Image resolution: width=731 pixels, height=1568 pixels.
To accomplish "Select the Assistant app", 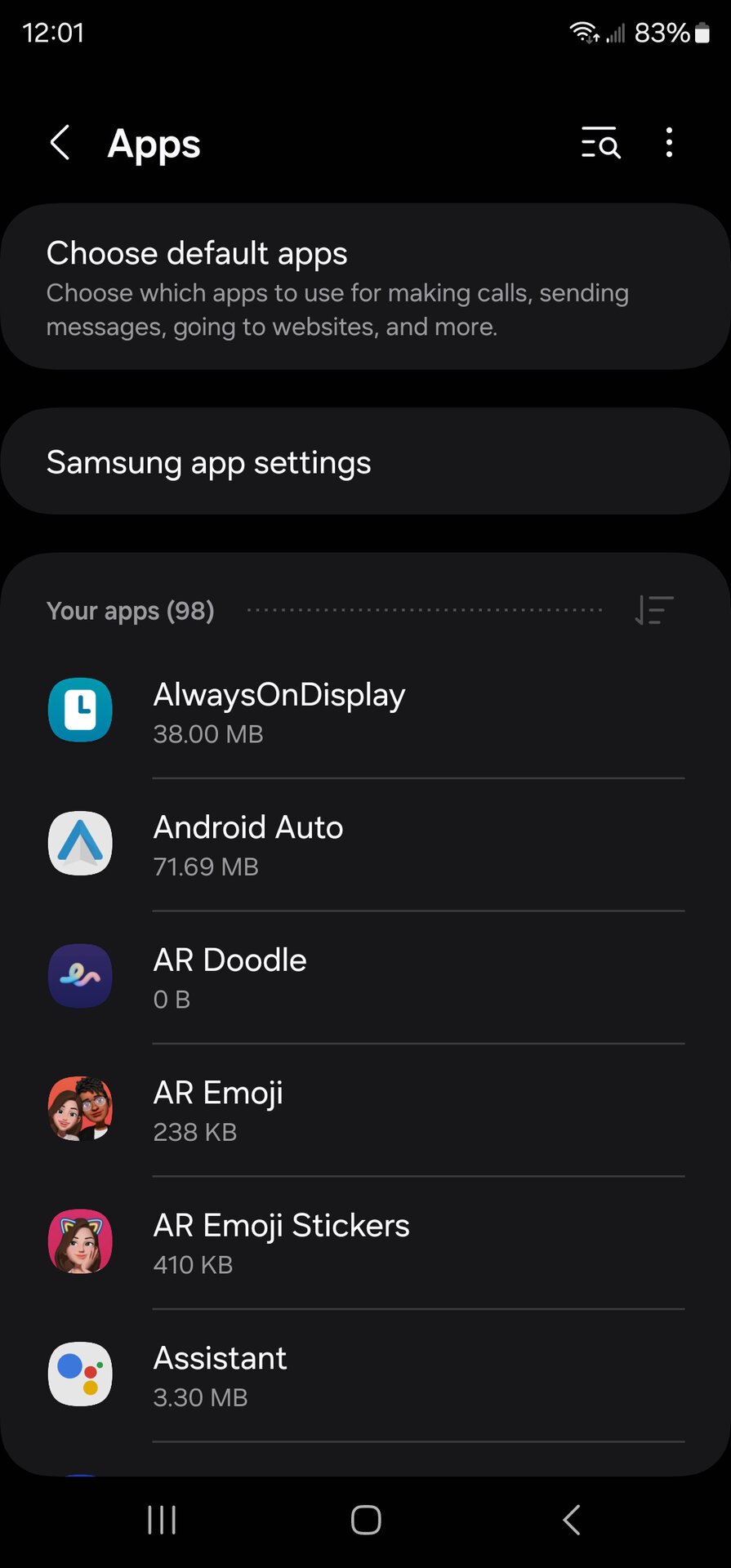I will tap(365, 1374).
